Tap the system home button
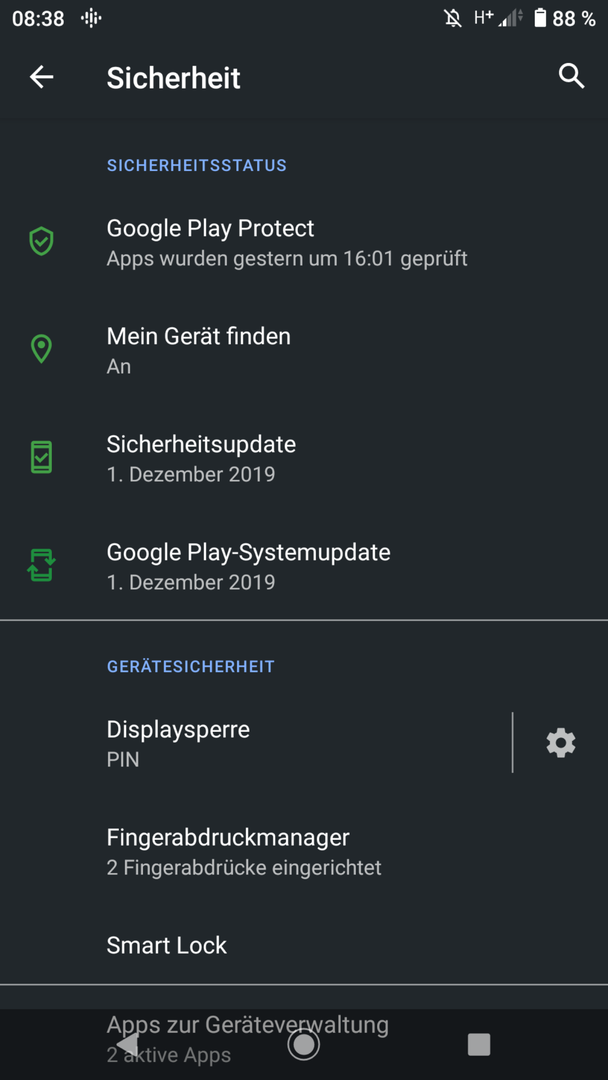 click(303, 1045)
